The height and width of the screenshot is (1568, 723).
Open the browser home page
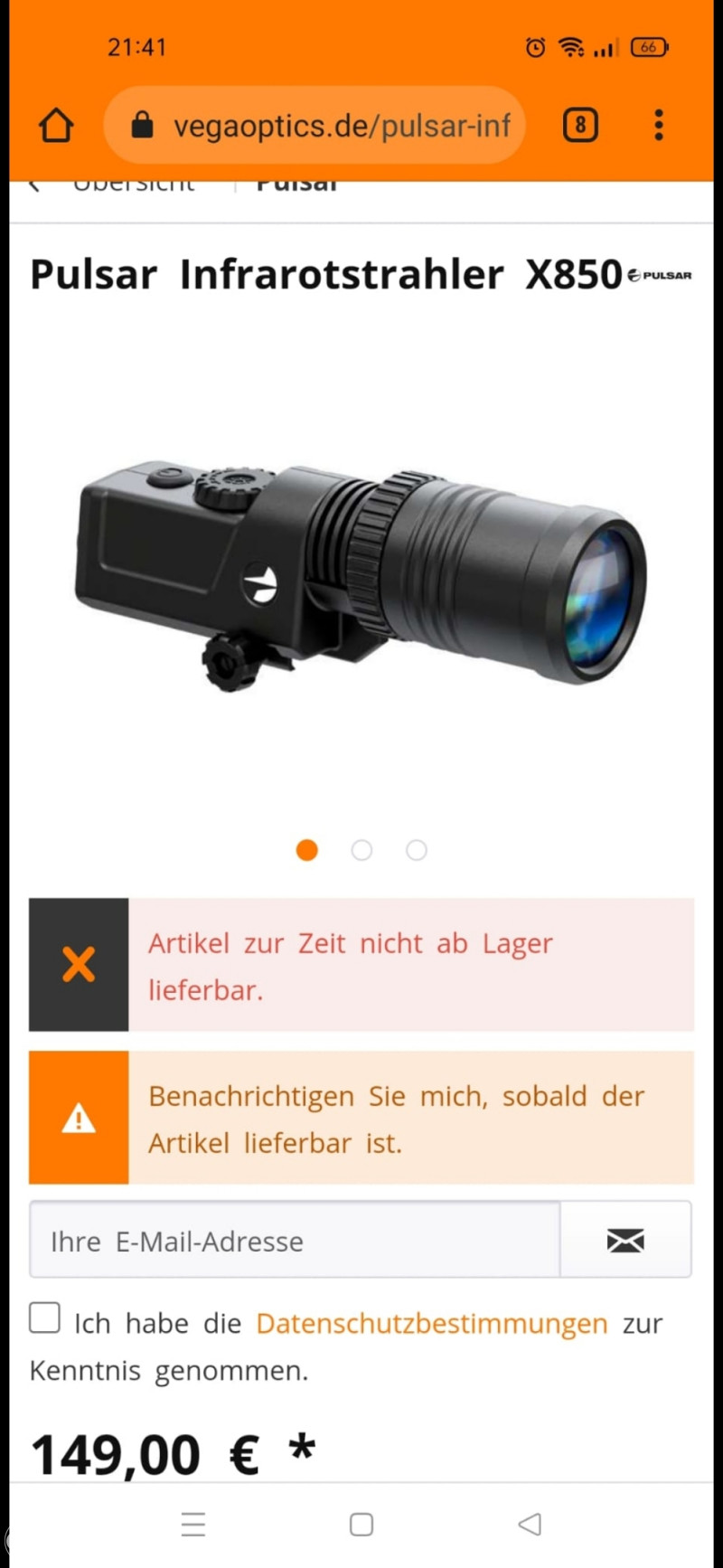click(x=56, y=126)
